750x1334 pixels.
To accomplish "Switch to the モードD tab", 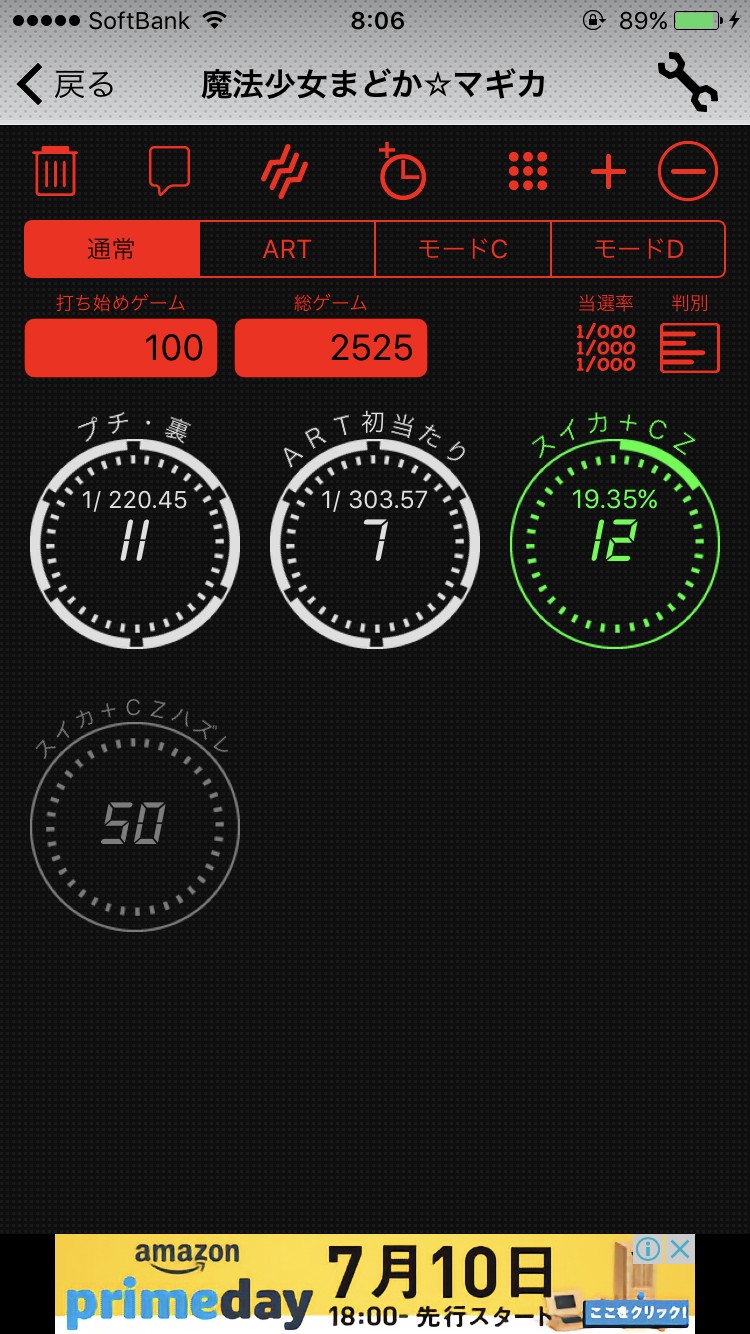I will [x=638, y=249].
